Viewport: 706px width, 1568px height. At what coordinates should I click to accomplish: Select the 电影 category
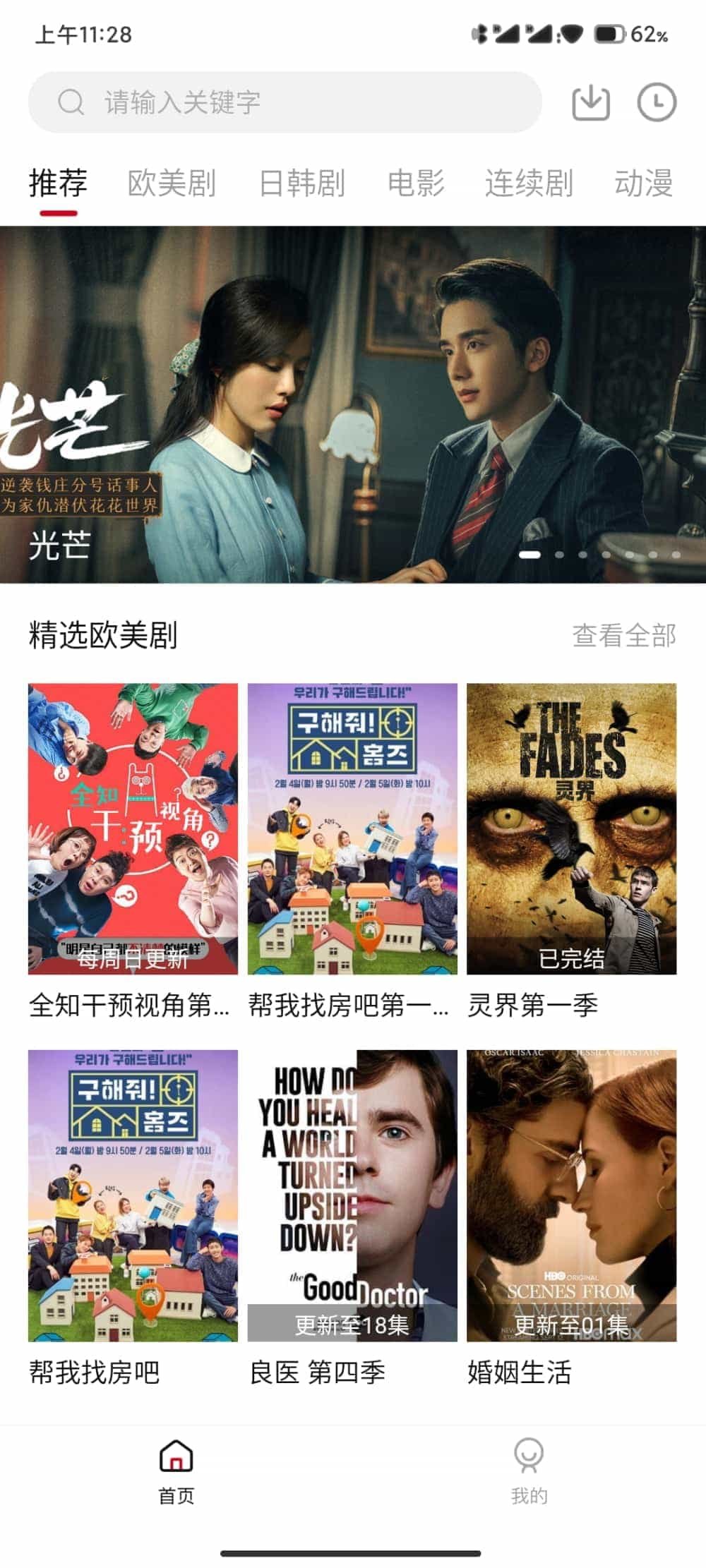(417, 182)
